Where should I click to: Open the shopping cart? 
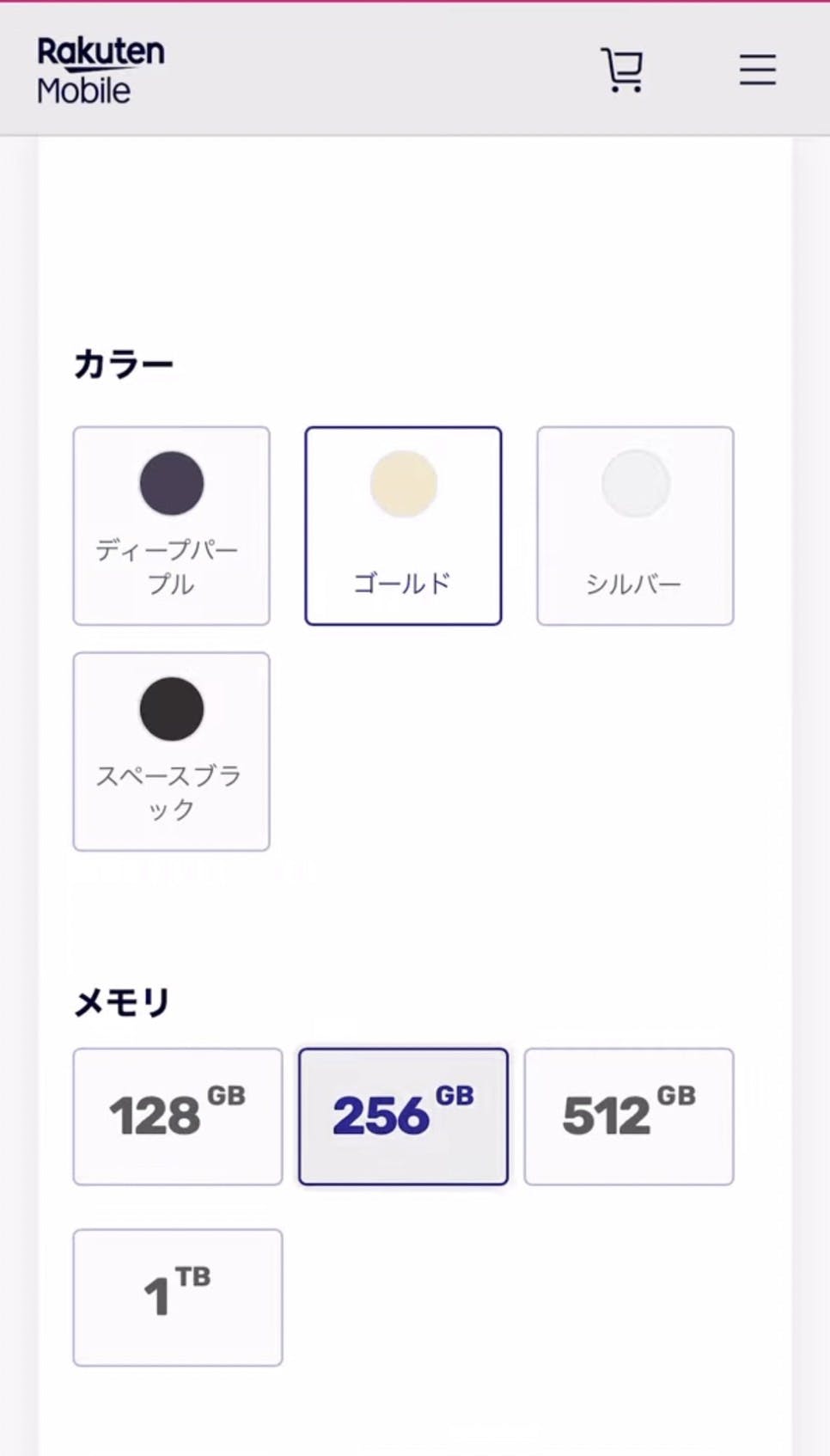click(x=622, y=70)
